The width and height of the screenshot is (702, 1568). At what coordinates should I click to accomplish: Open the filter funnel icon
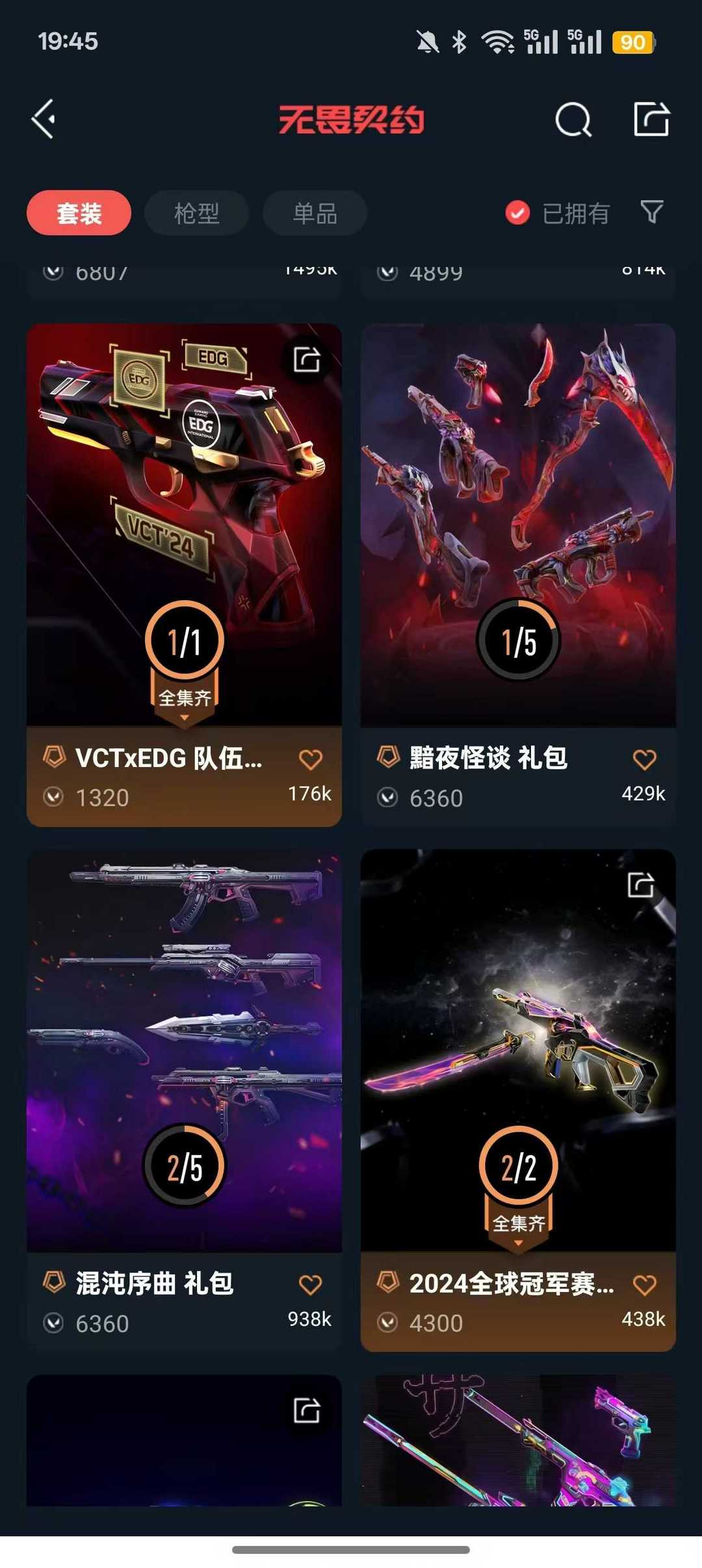point(651,212)
